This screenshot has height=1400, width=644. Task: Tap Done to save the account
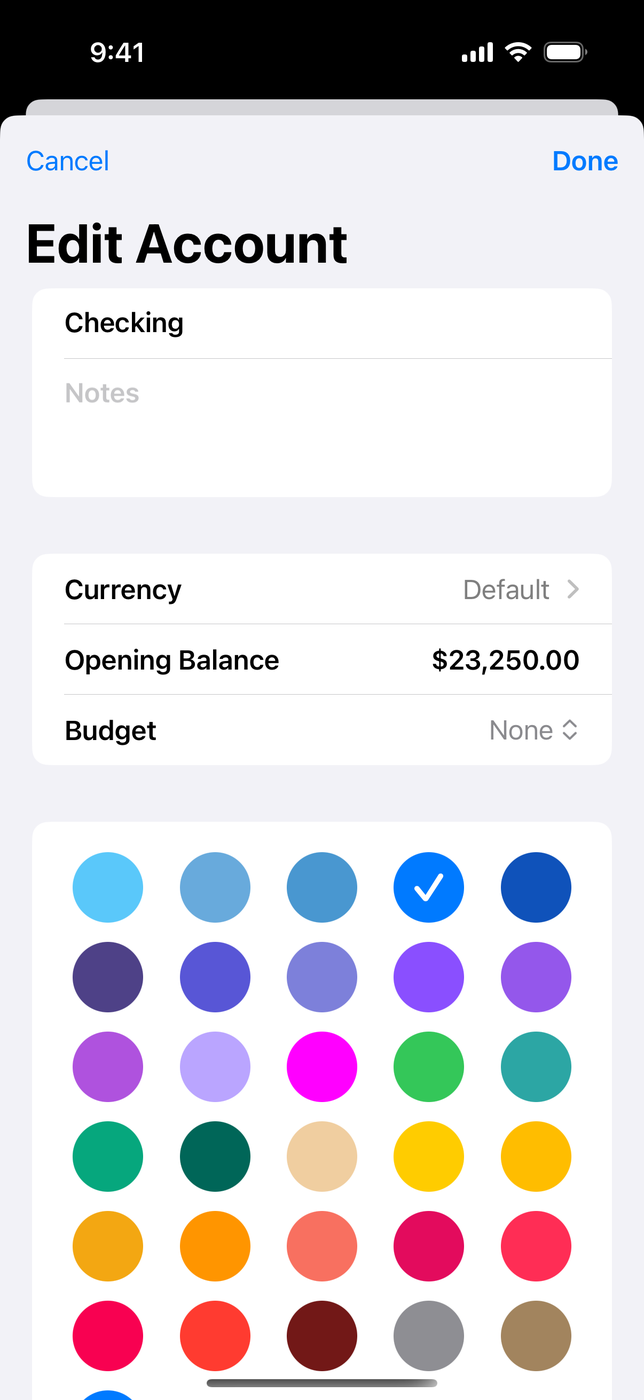click(x=585, y=161)
